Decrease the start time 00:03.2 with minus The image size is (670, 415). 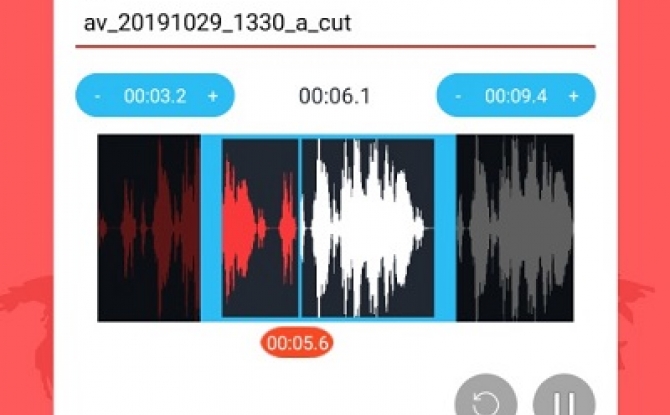(97, 96)
